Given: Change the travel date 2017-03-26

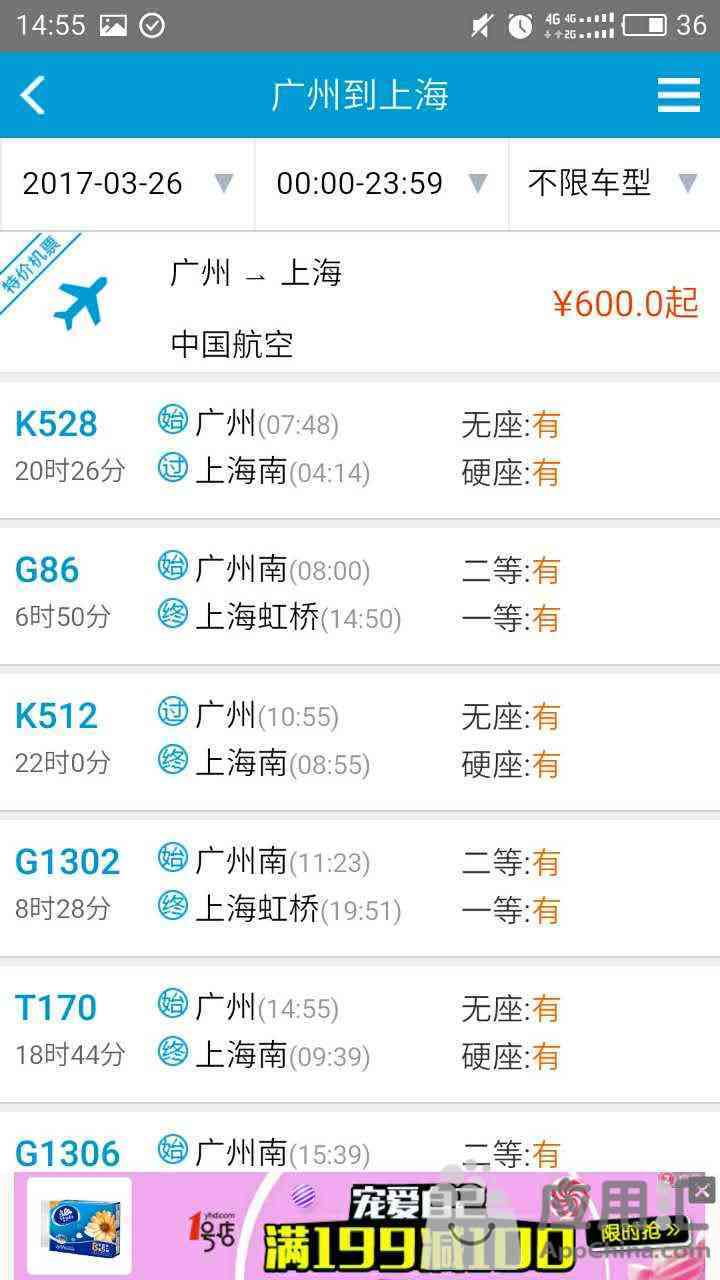Looking at the screenshot, I should (x=127, y=184).
